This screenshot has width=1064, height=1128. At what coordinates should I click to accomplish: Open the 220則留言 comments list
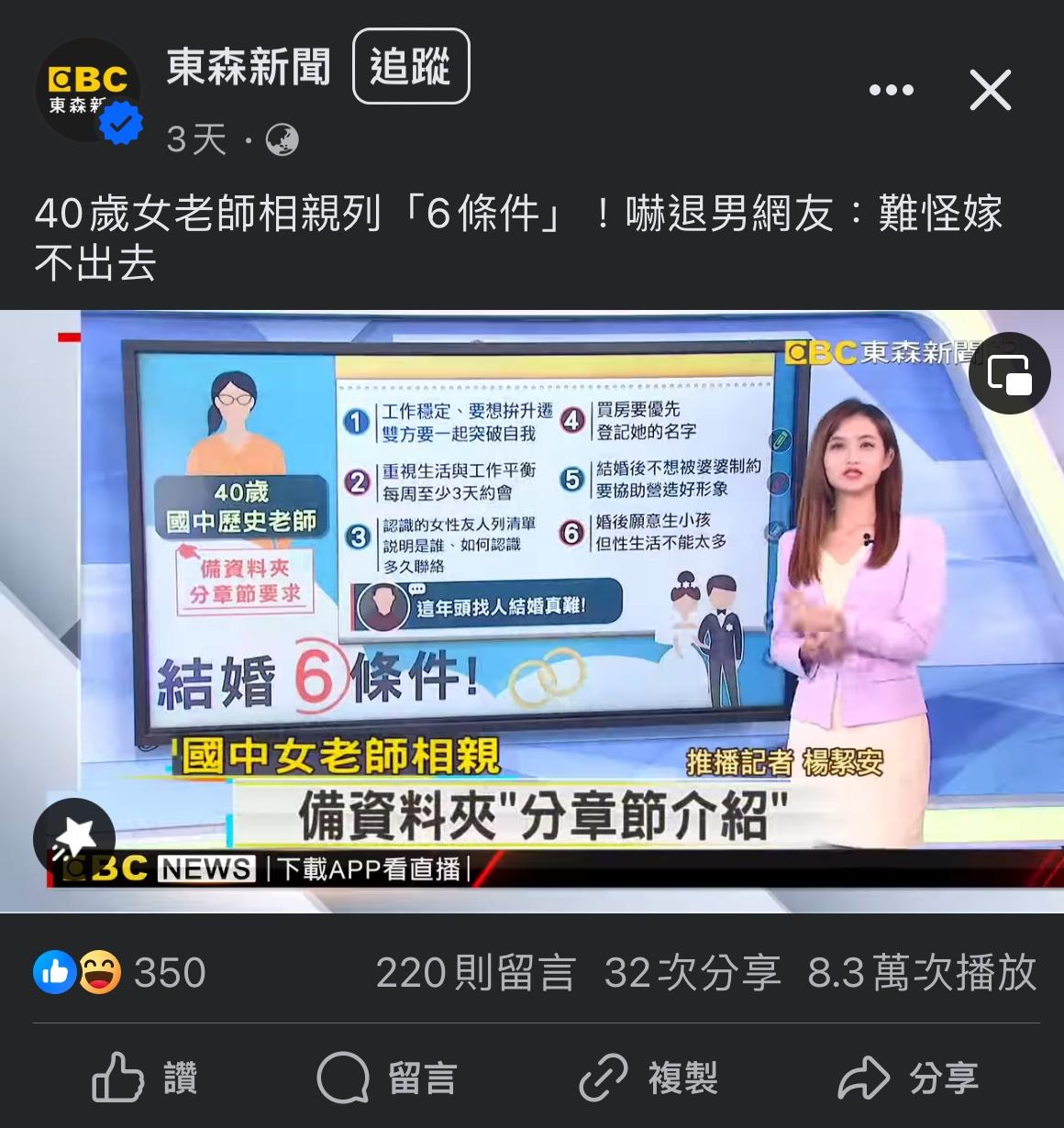tap(475, 972)
